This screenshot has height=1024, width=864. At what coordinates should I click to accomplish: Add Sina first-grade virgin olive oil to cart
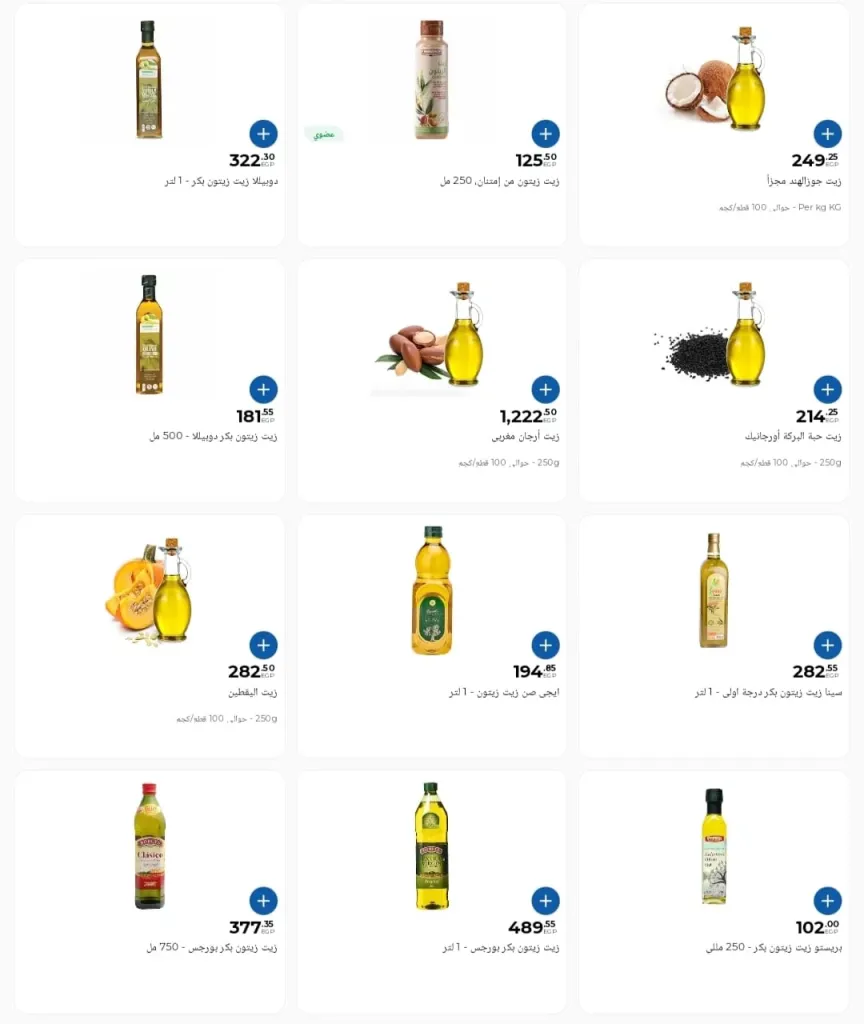tap(827, 645)
